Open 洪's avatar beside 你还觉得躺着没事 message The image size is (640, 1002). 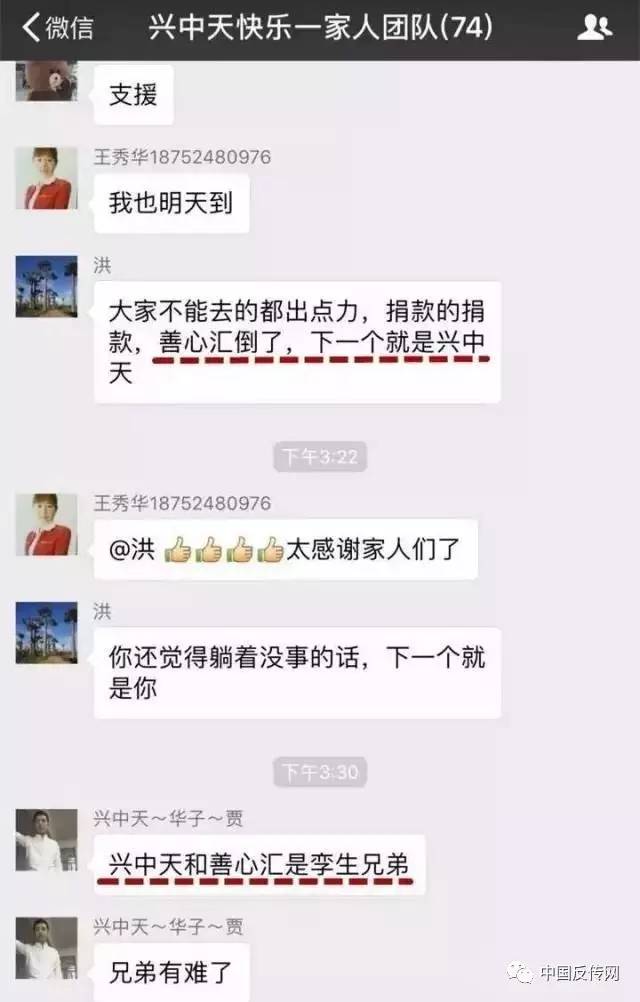click(x=46, y=632)
